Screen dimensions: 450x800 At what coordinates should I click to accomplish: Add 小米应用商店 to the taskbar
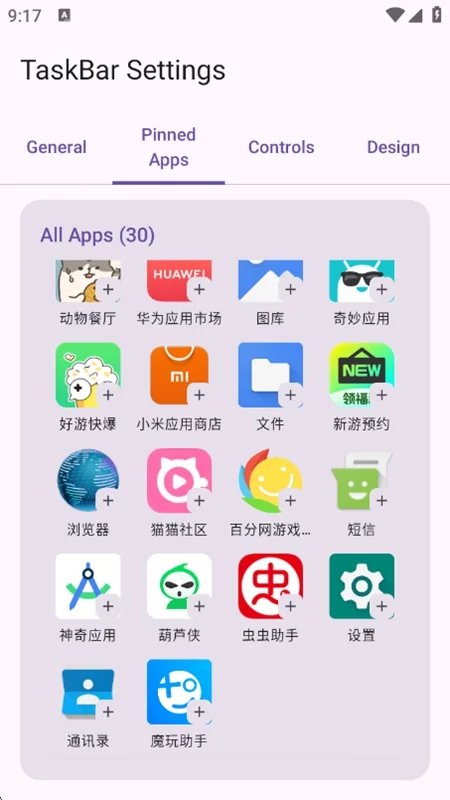pyautogui.click(x=199, y=395)
